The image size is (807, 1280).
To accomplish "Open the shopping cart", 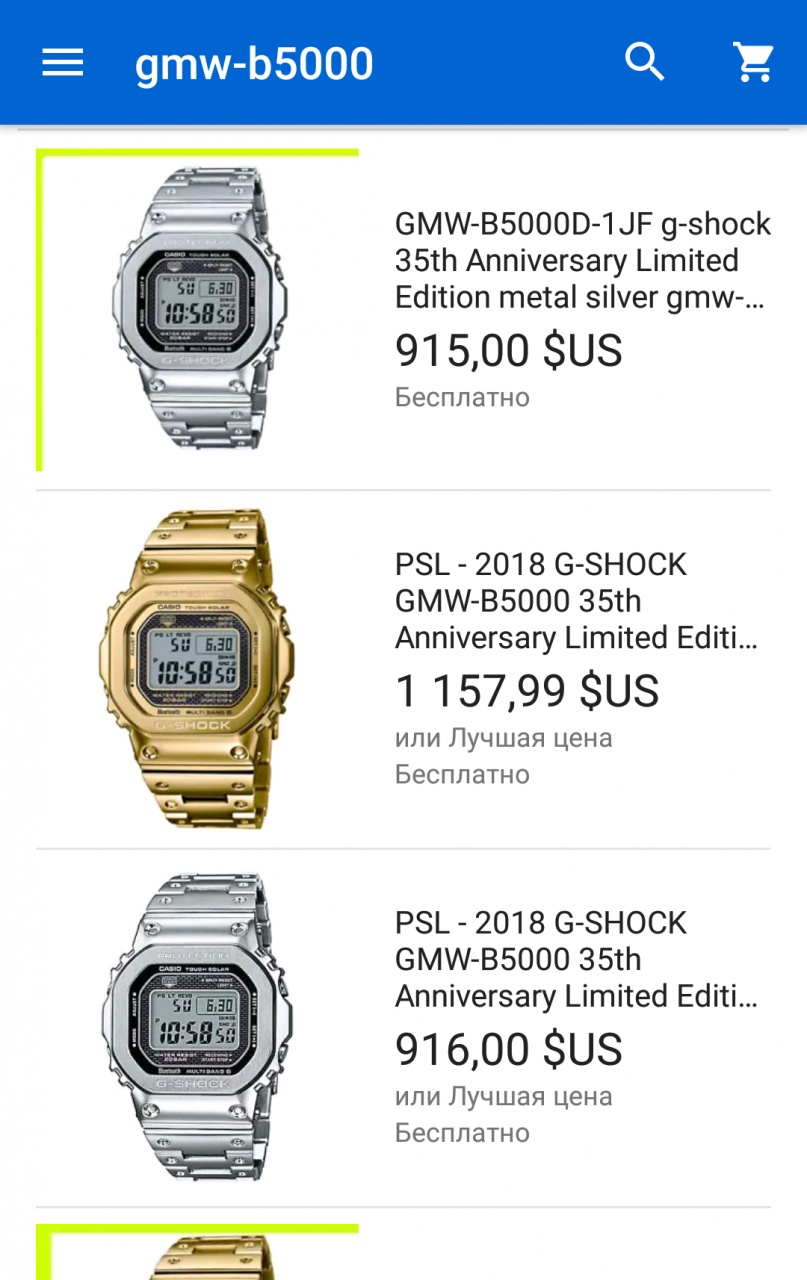I will pos(754,63).
